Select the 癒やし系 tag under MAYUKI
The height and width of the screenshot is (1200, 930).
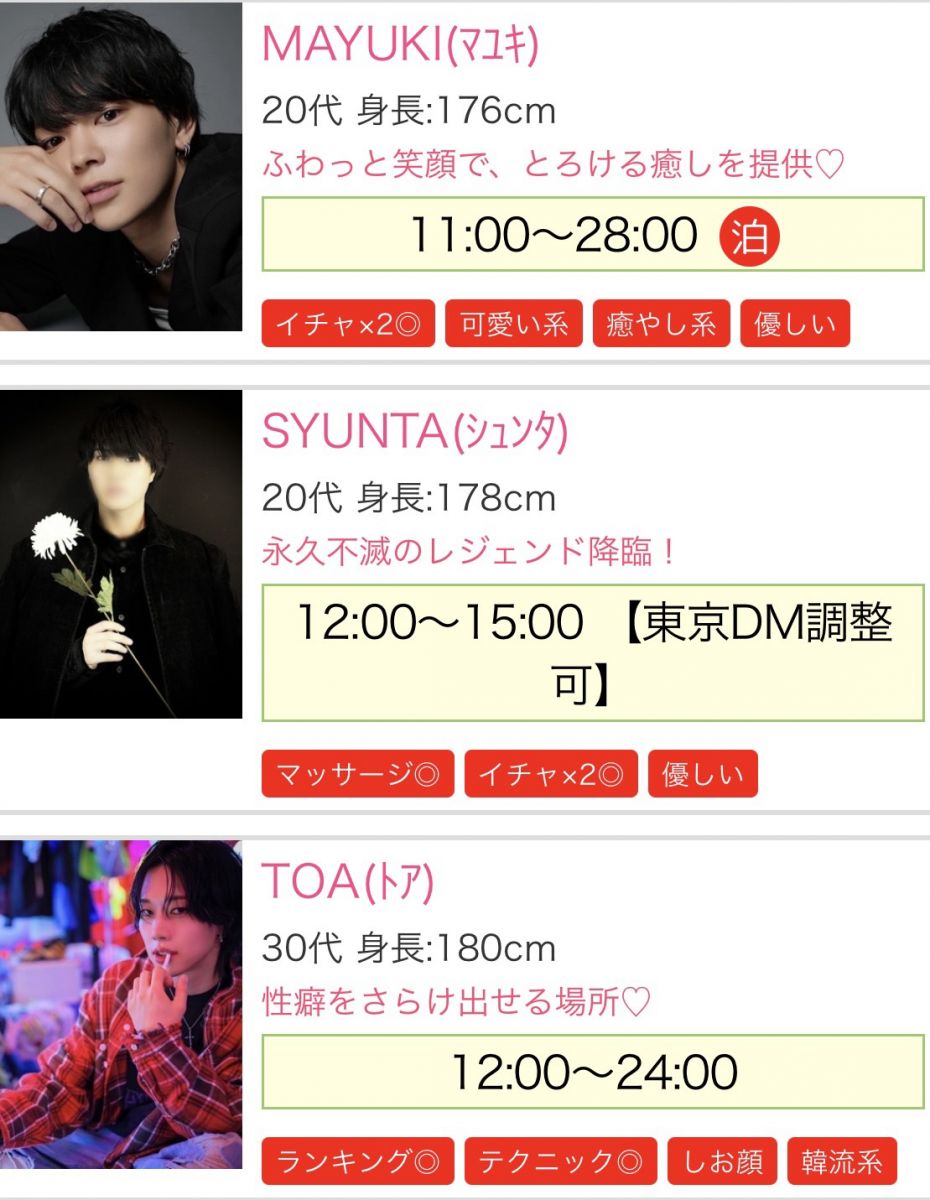click(661, 324)
